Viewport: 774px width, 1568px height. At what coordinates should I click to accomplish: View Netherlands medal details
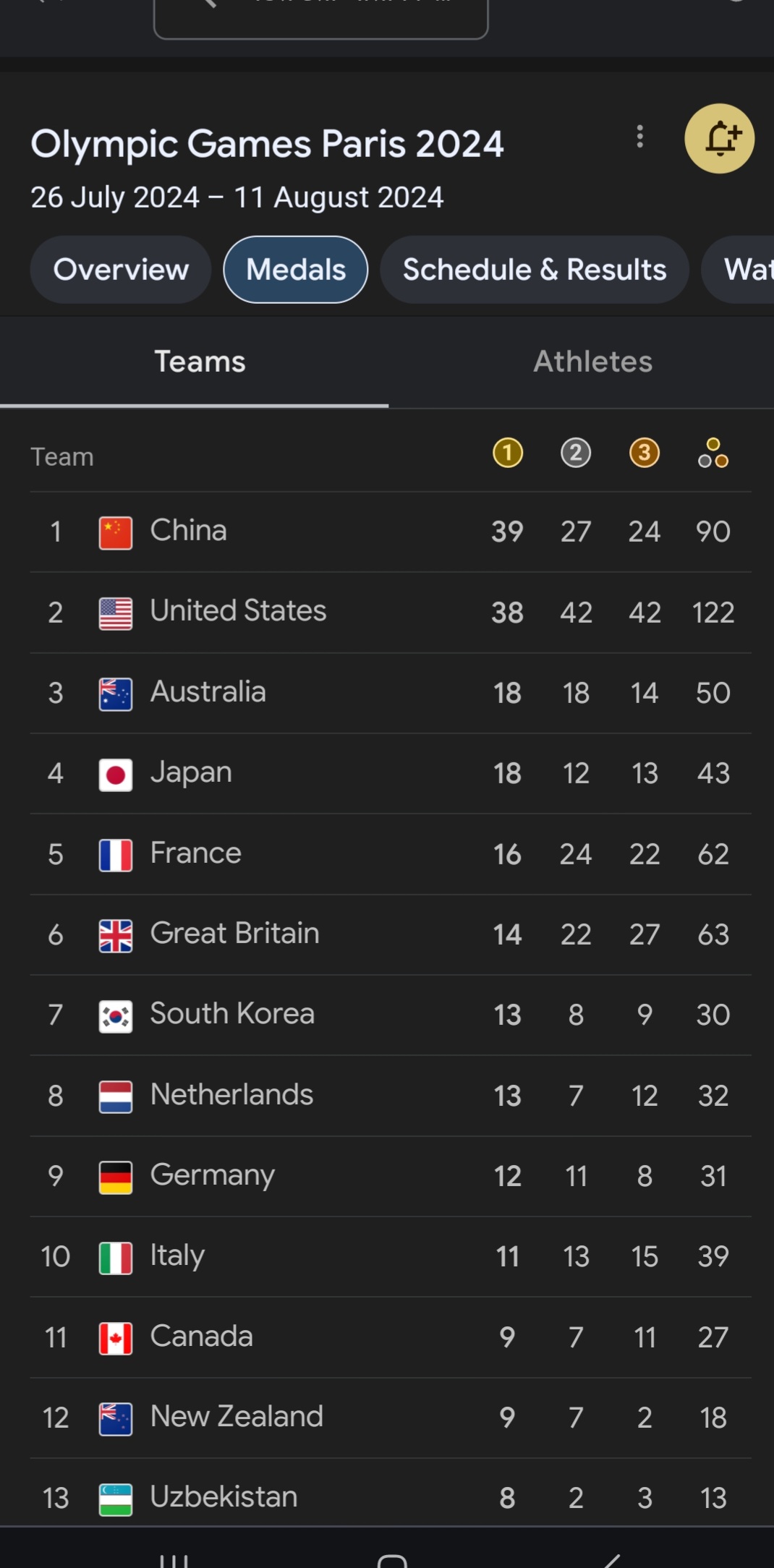coord(391,1096)
